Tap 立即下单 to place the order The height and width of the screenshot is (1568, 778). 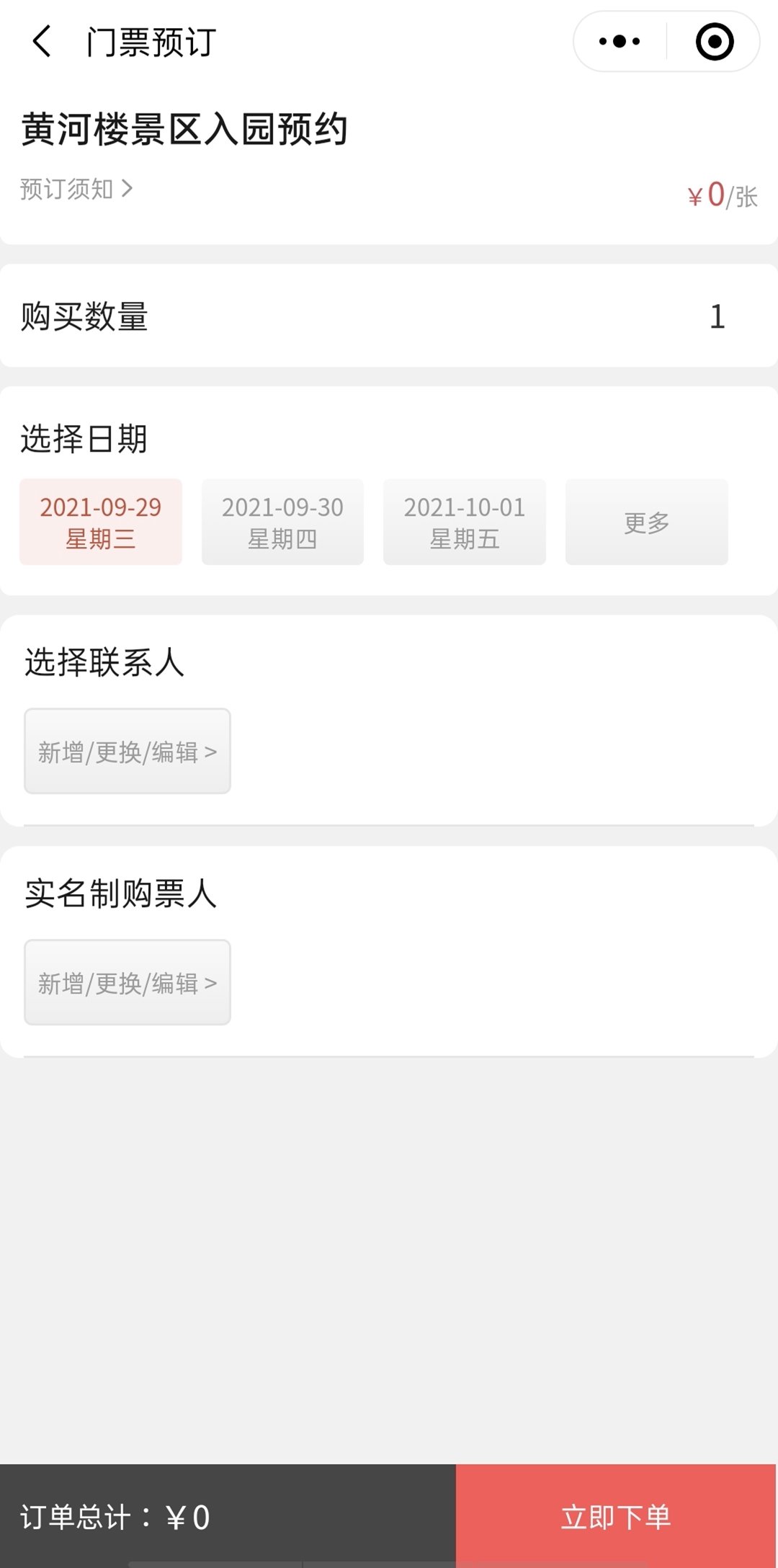616,1516
